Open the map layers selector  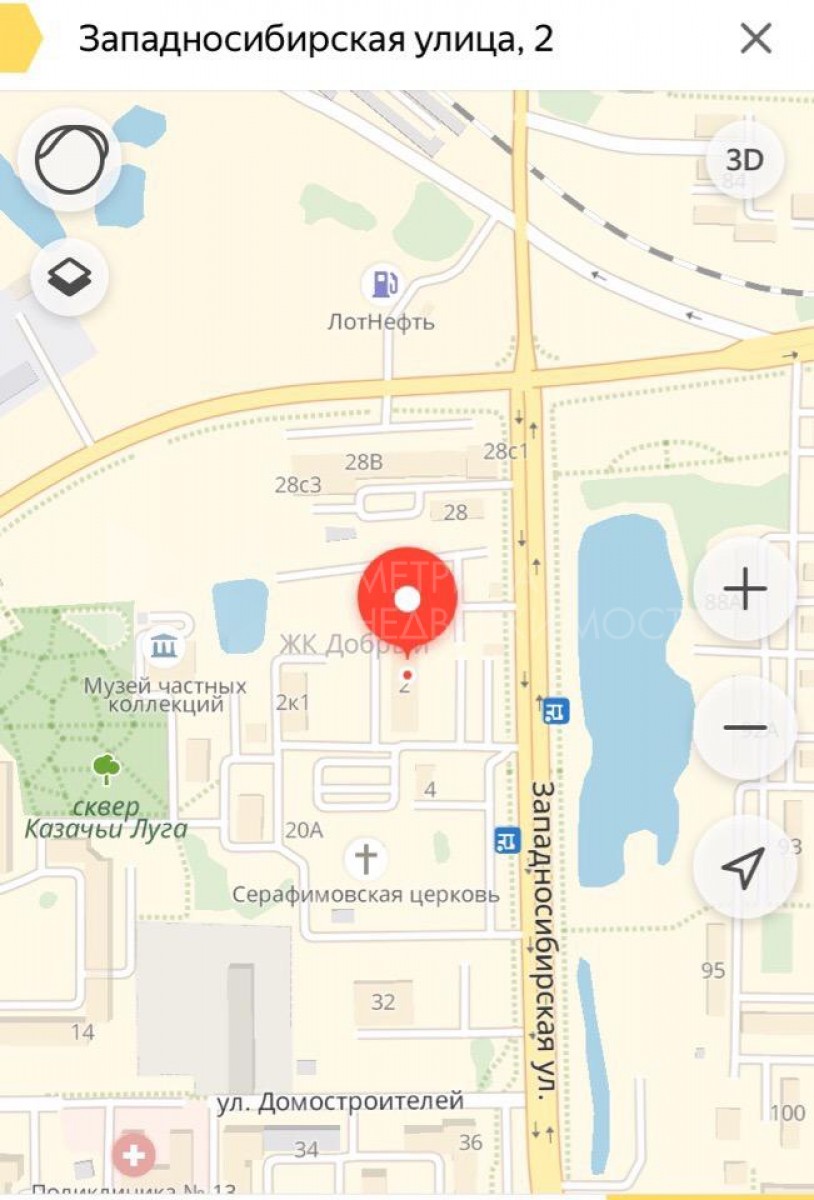69,277
